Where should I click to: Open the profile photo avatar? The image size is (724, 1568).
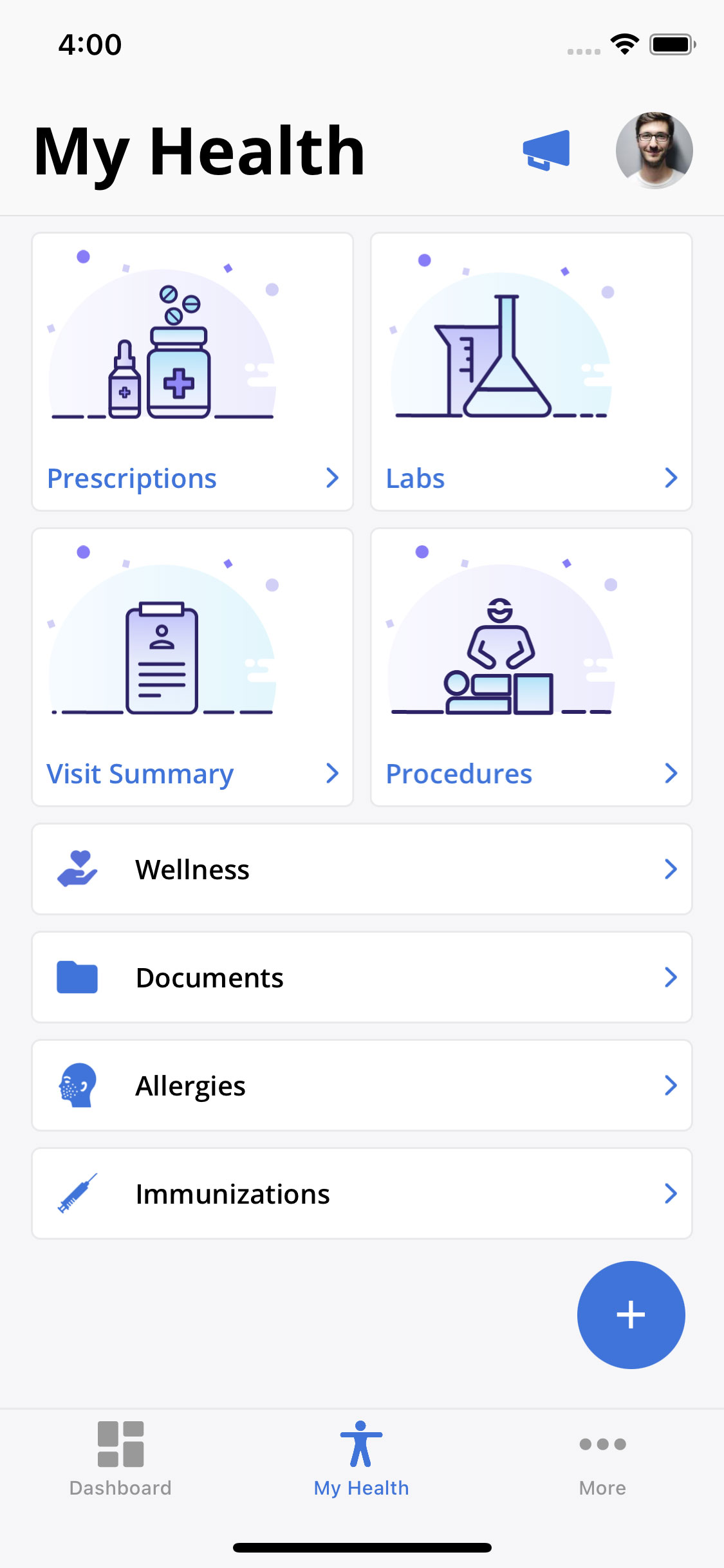pos(654,151)
